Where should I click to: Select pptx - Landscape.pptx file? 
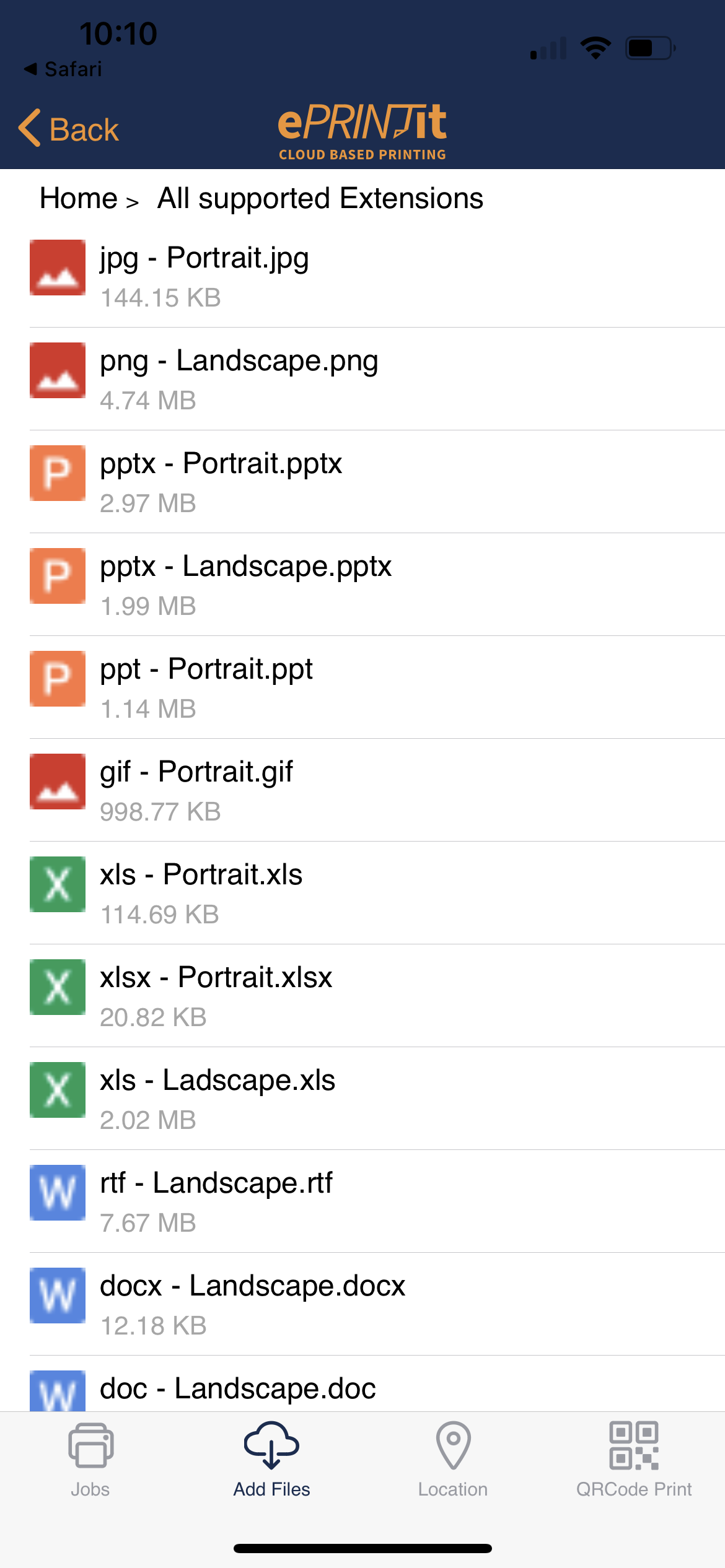(x=377, y=585)
